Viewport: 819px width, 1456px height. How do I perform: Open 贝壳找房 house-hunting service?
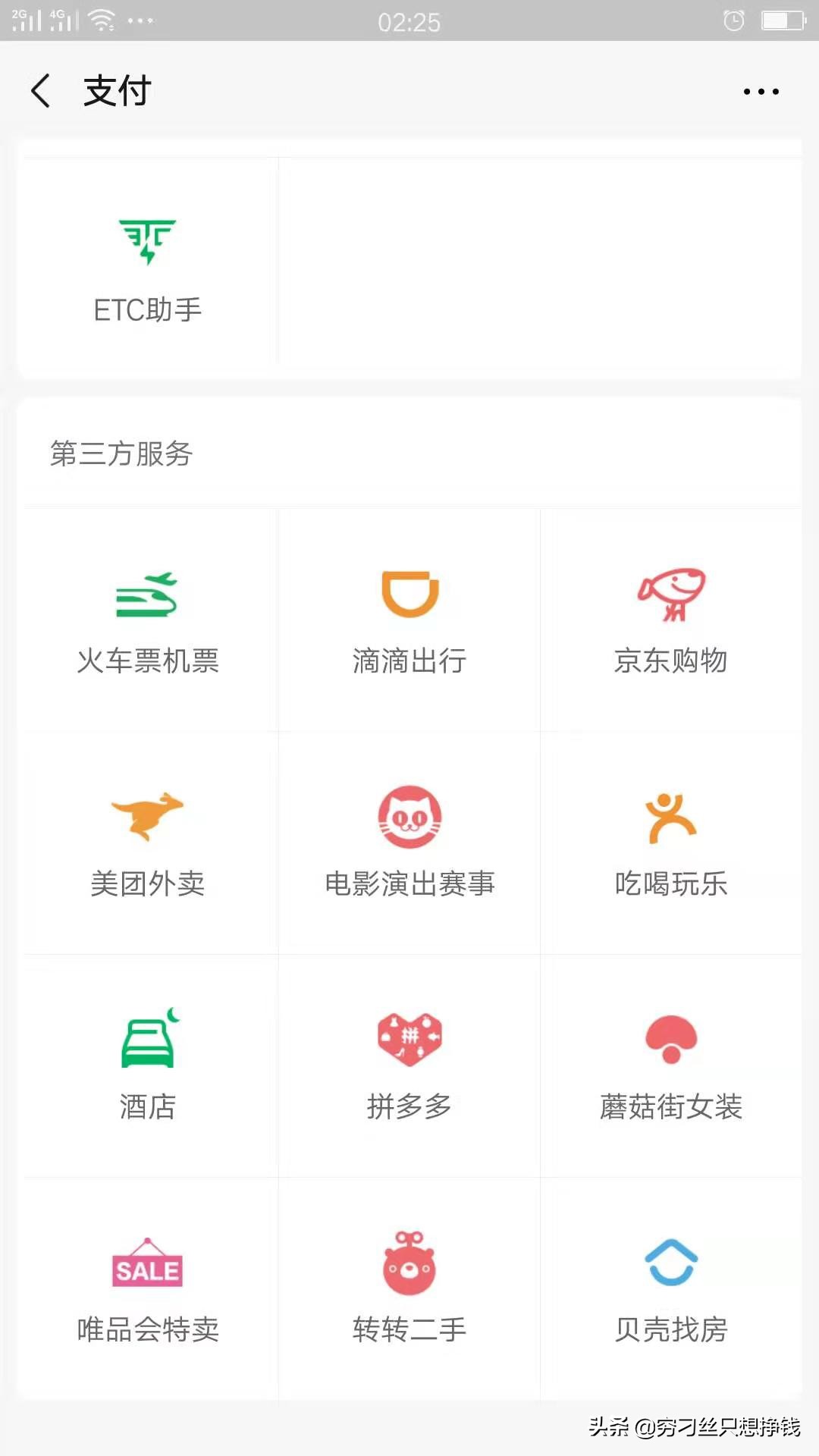670,1285
